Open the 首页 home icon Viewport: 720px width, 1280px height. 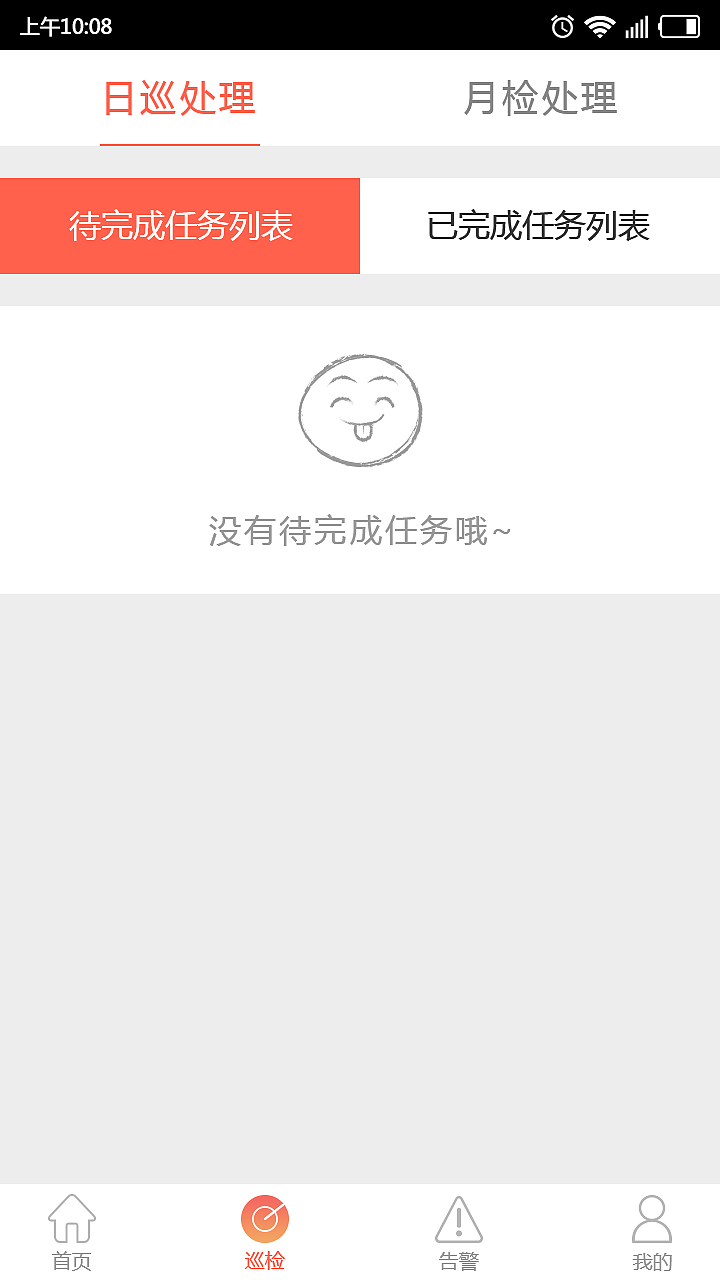pos(72,1218)
